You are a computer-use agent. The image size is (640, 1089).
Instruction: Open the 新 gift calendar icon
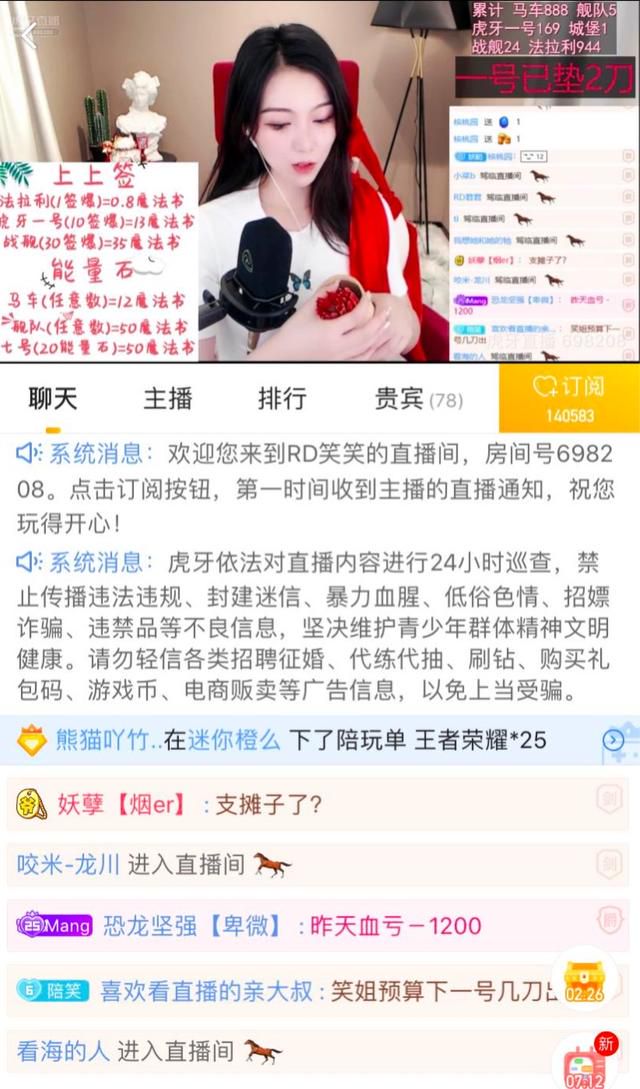pyautogui.click(x=585, y=1063)
